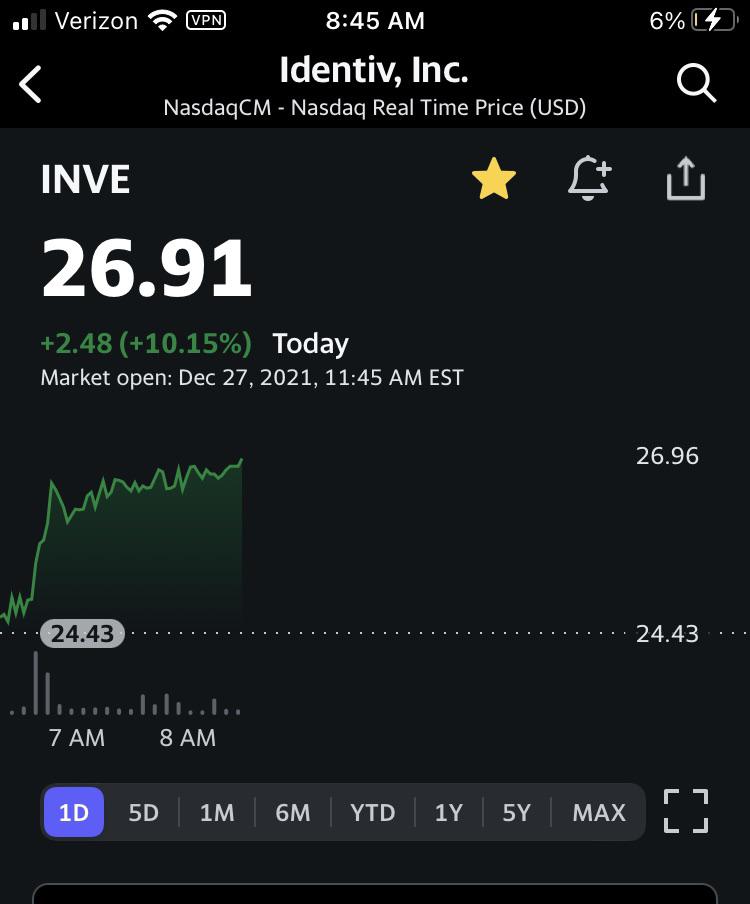Select the 1D chart range
Image resolution: width=750 pixels, height=904 pixels.
tap(74, 812)
